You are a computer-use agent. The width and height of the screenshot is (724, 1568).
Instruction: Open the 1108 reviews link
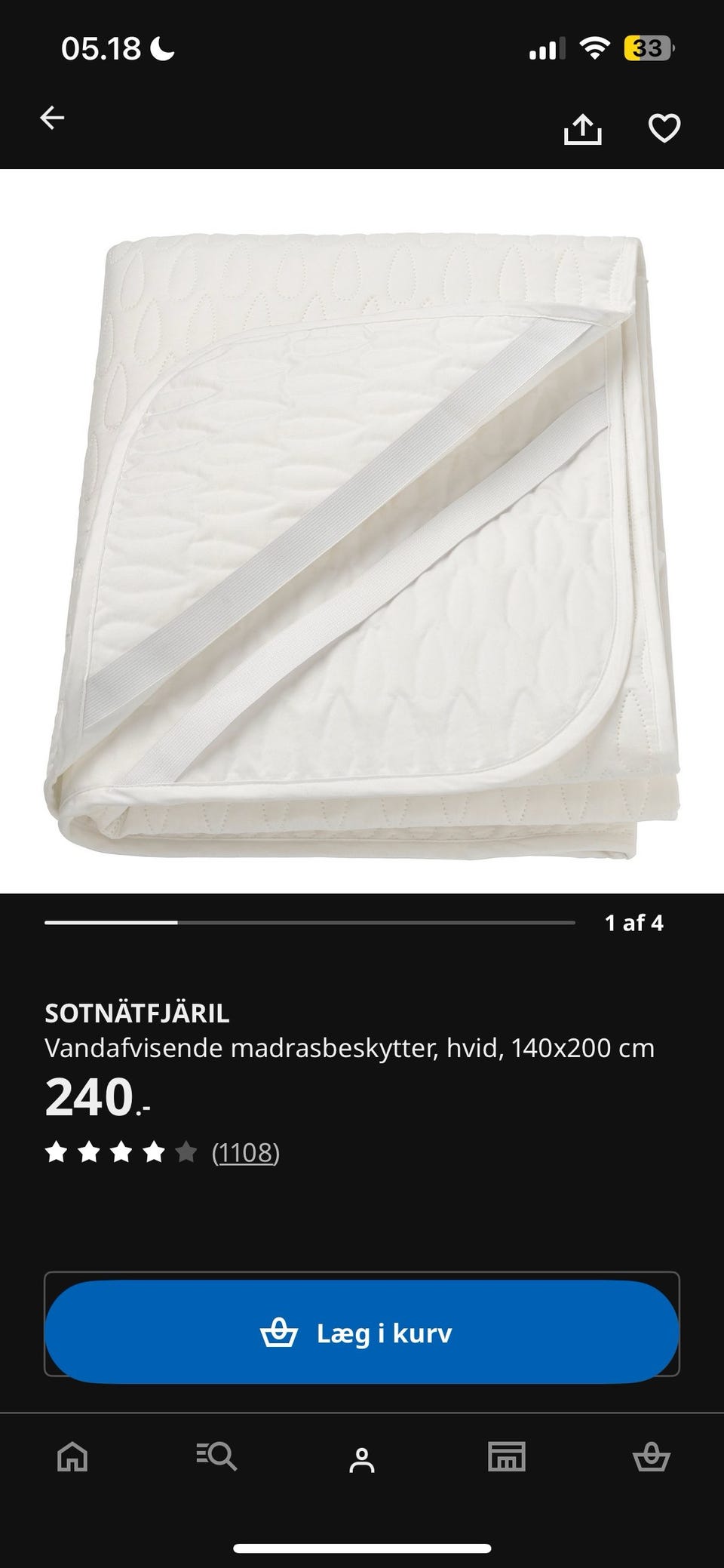246,1152
